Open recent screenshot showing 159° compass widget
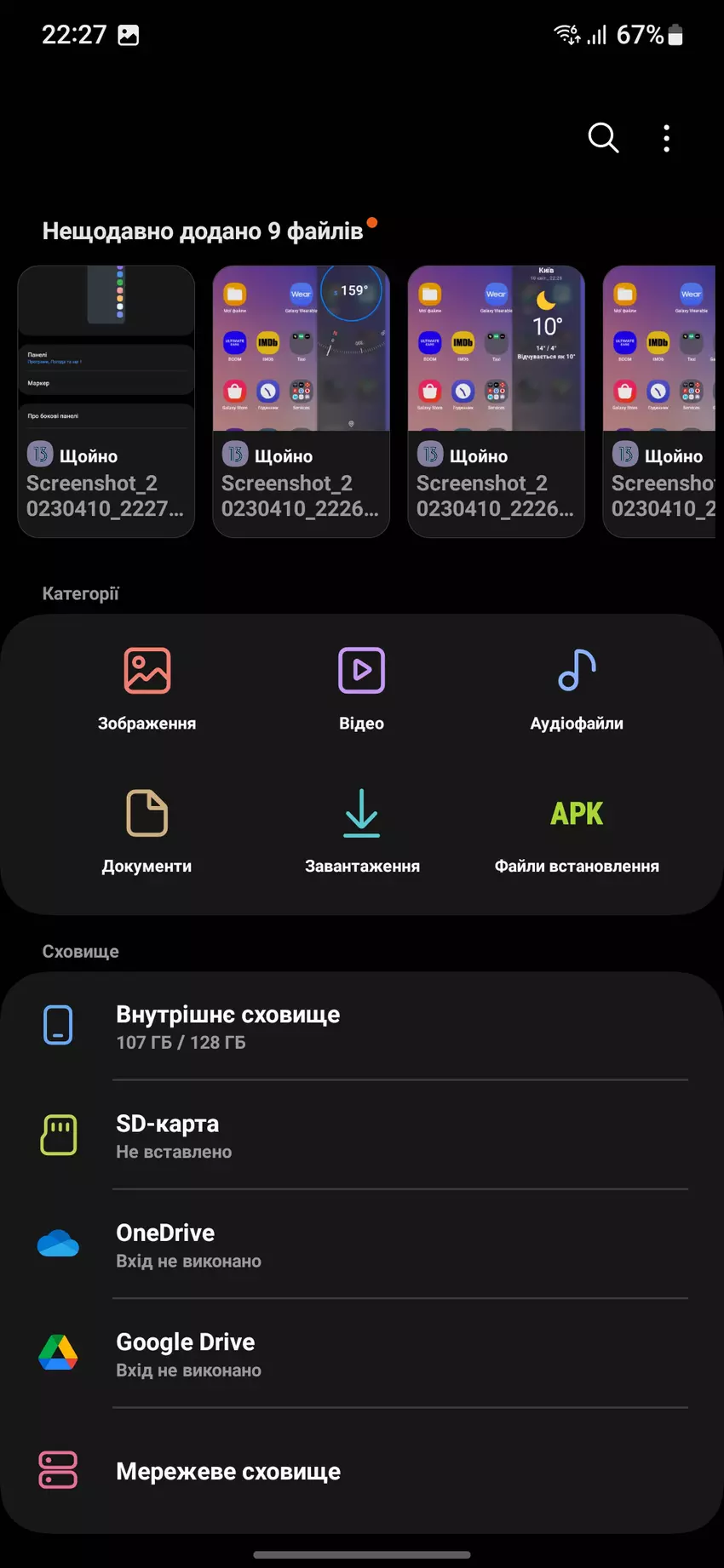 pos(301,401)
